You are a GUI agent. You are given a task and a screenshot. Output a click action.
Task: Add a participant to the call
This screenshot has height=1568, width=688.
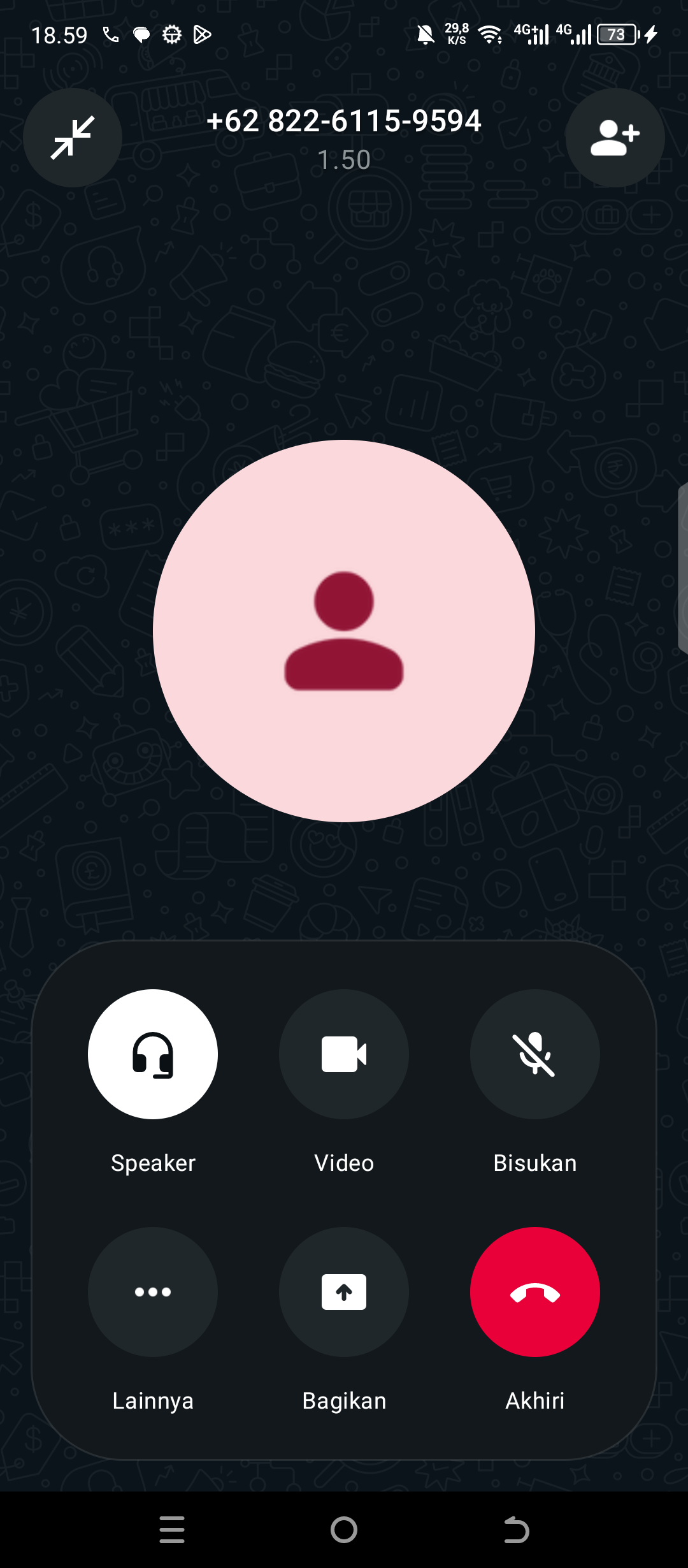pos(615,138)
